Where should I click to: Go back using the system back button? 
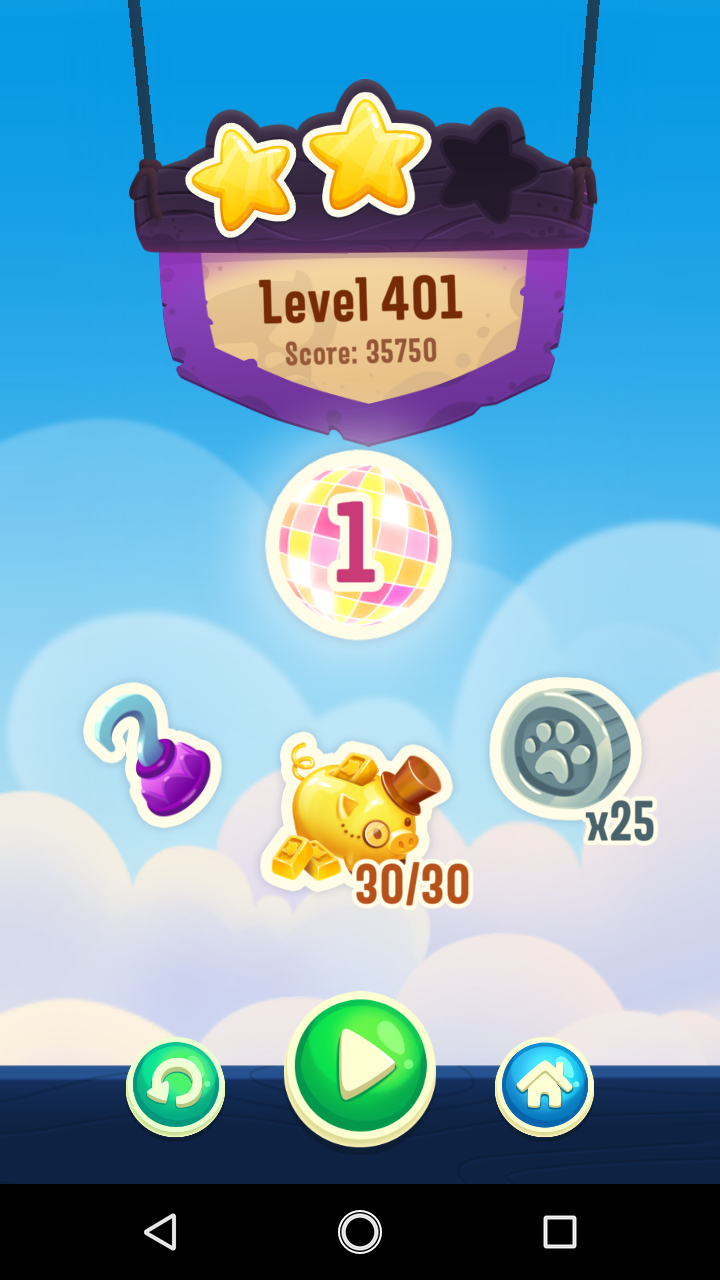(160, 1232)
